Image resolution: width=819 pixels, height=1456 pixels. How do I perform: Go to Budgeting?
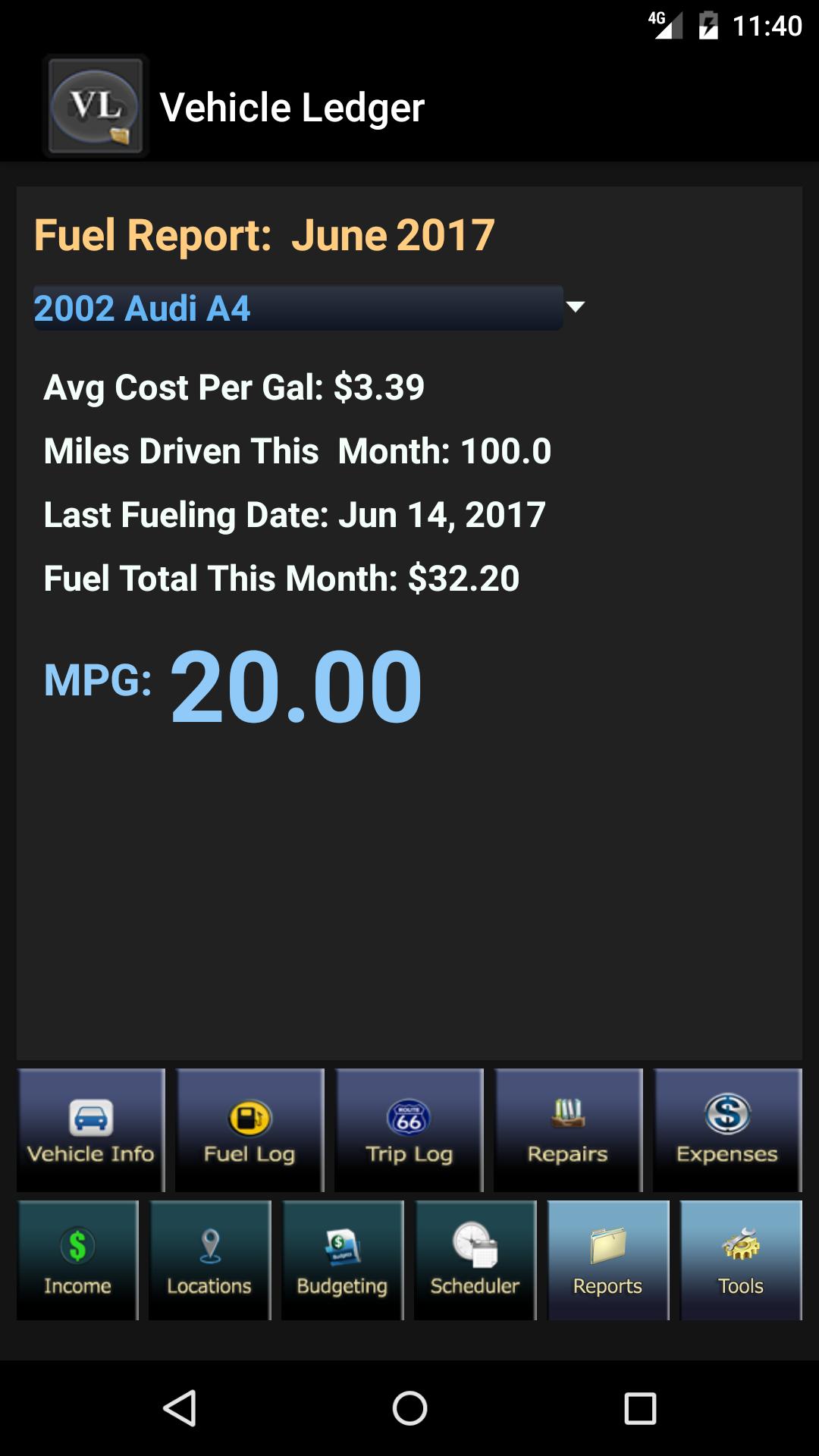[x=342, y=1260]
